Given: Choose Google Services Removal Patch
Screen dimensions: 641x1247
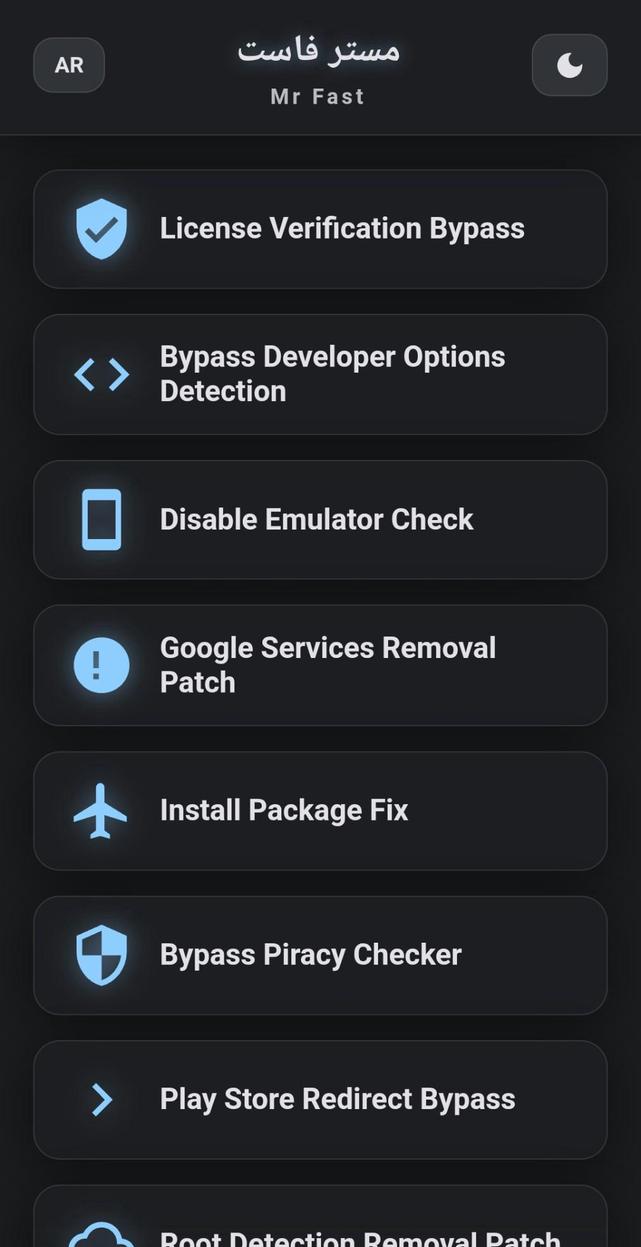Looking at the screenshot, I should pos(320,665).
